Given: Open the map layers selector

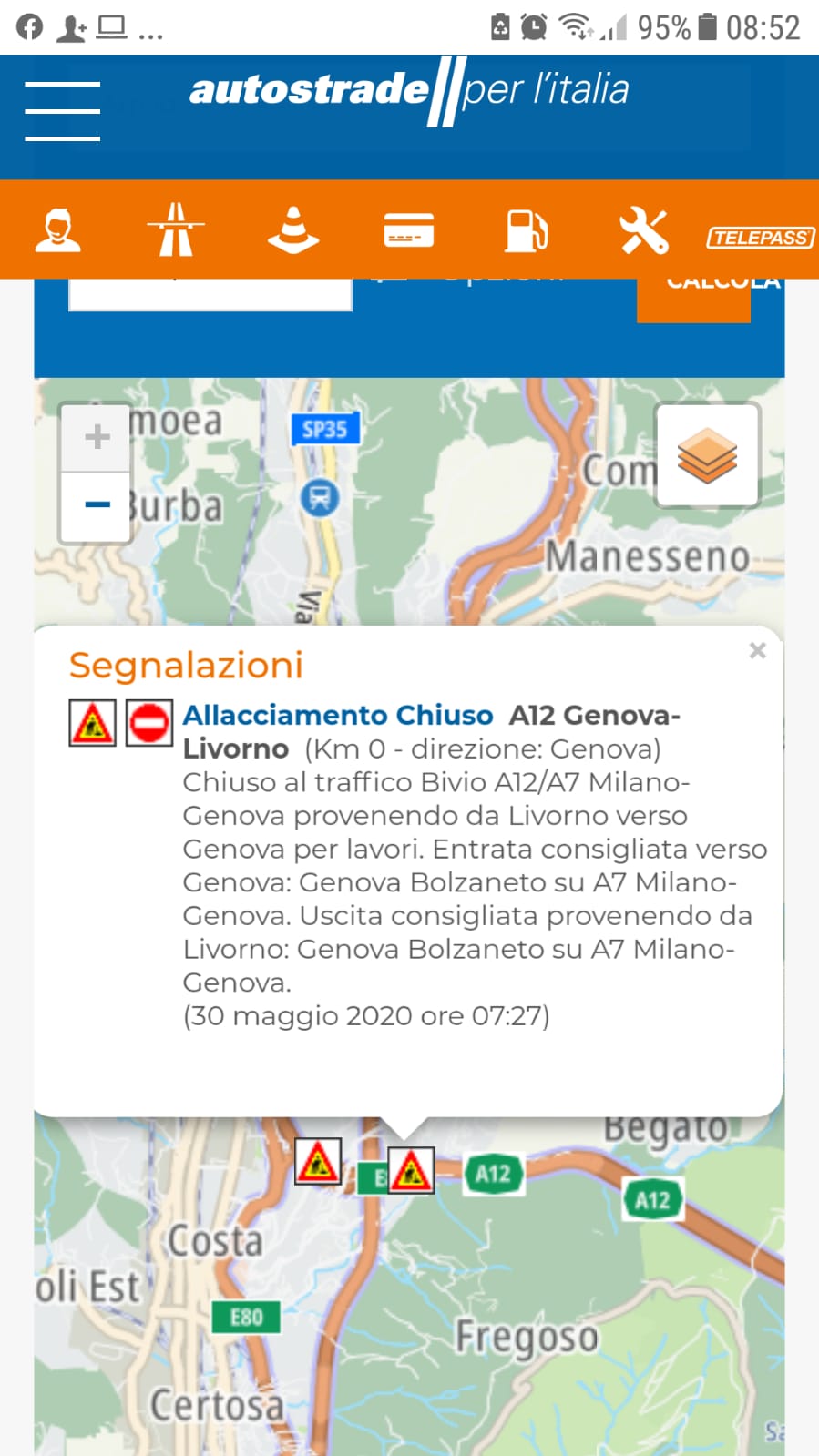Looking at the screenshot, I should point(707,455).
